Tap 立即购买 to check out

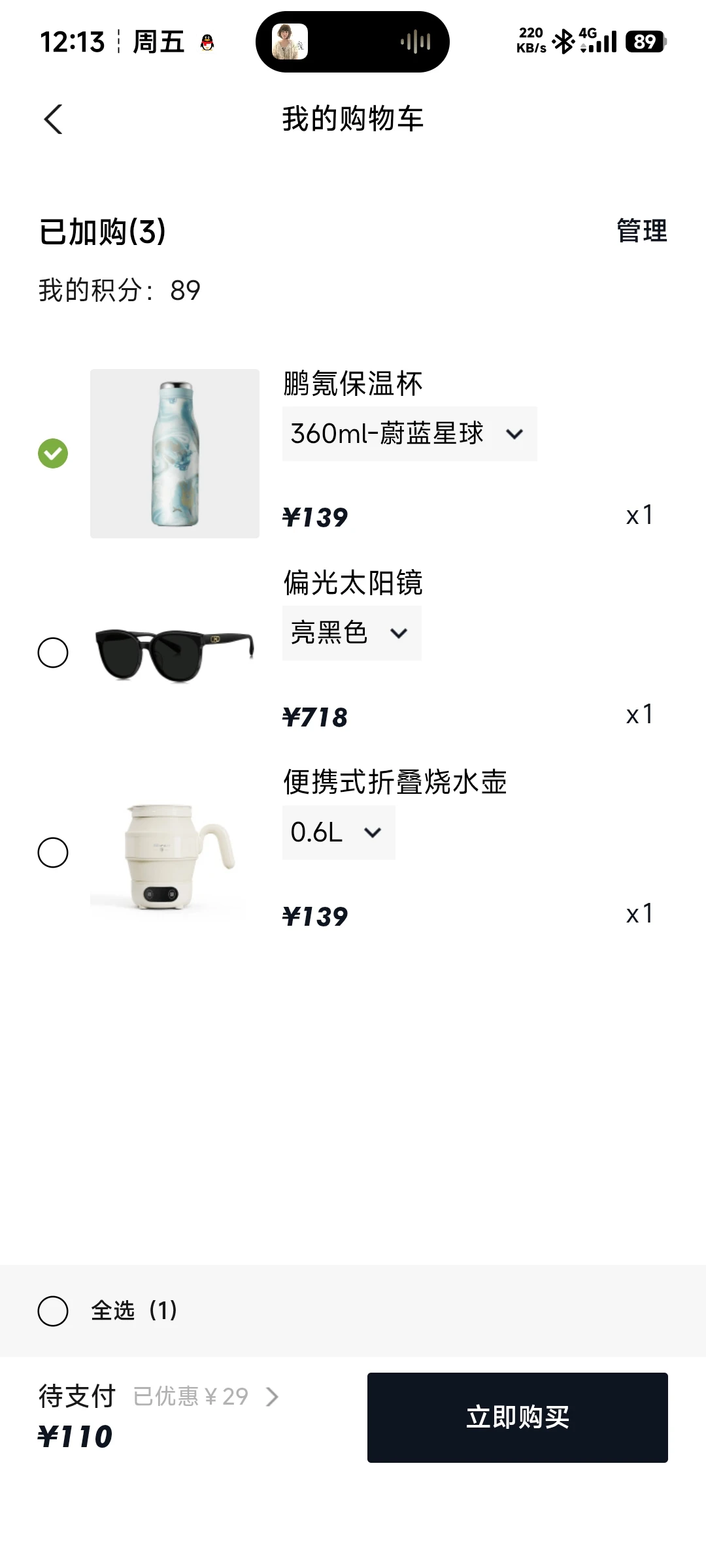[x=517, y=1417]
